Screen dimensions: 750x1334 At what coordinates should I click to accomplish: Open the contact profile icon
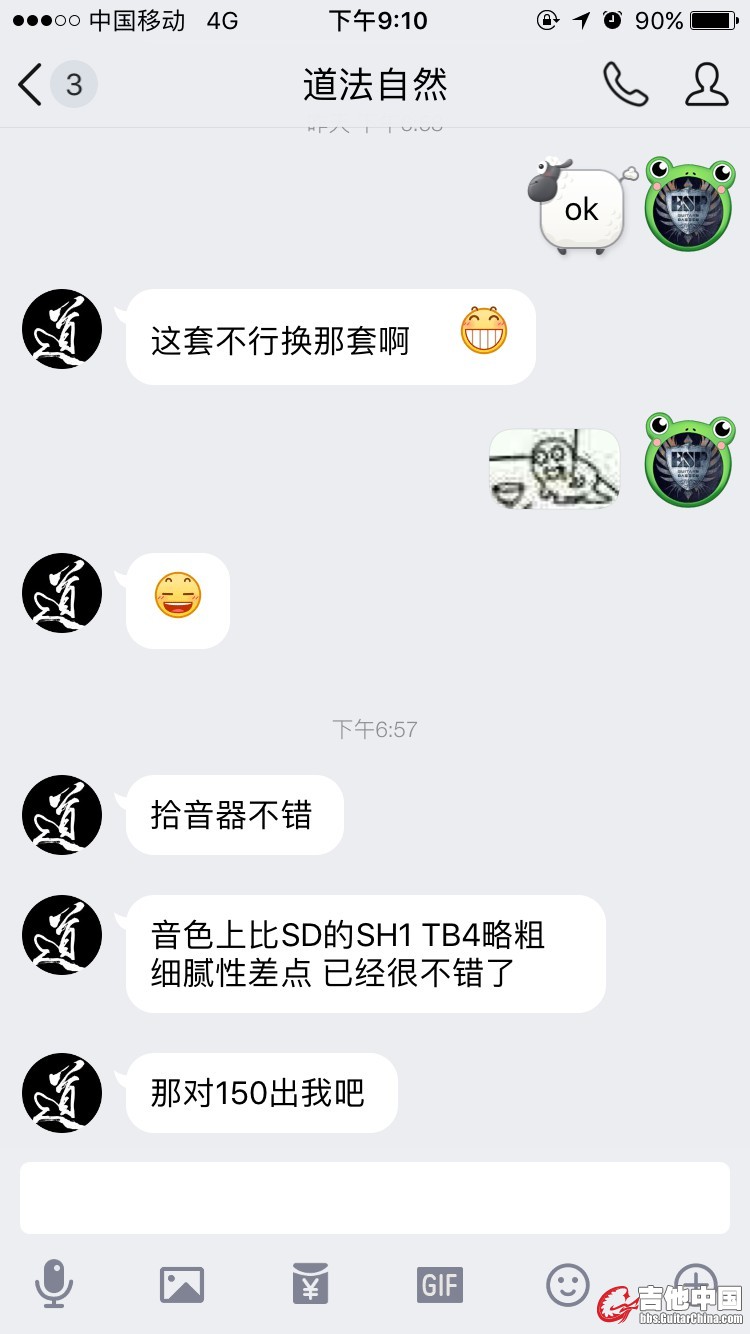click(x=706, y=85)
